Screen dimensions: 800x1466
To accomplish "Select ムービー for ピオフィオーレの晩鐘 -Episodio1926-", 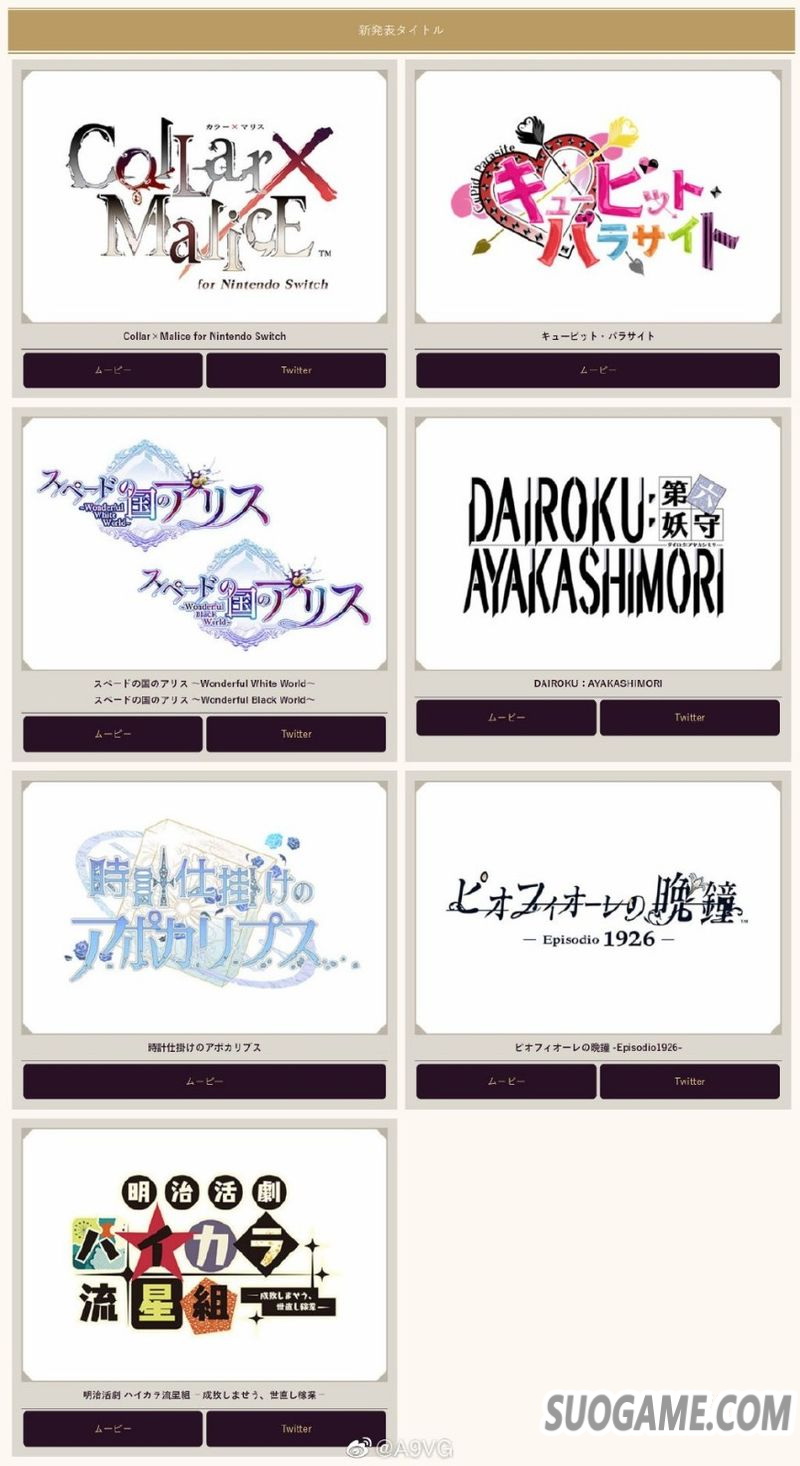I will click(x=506, y=1081).
